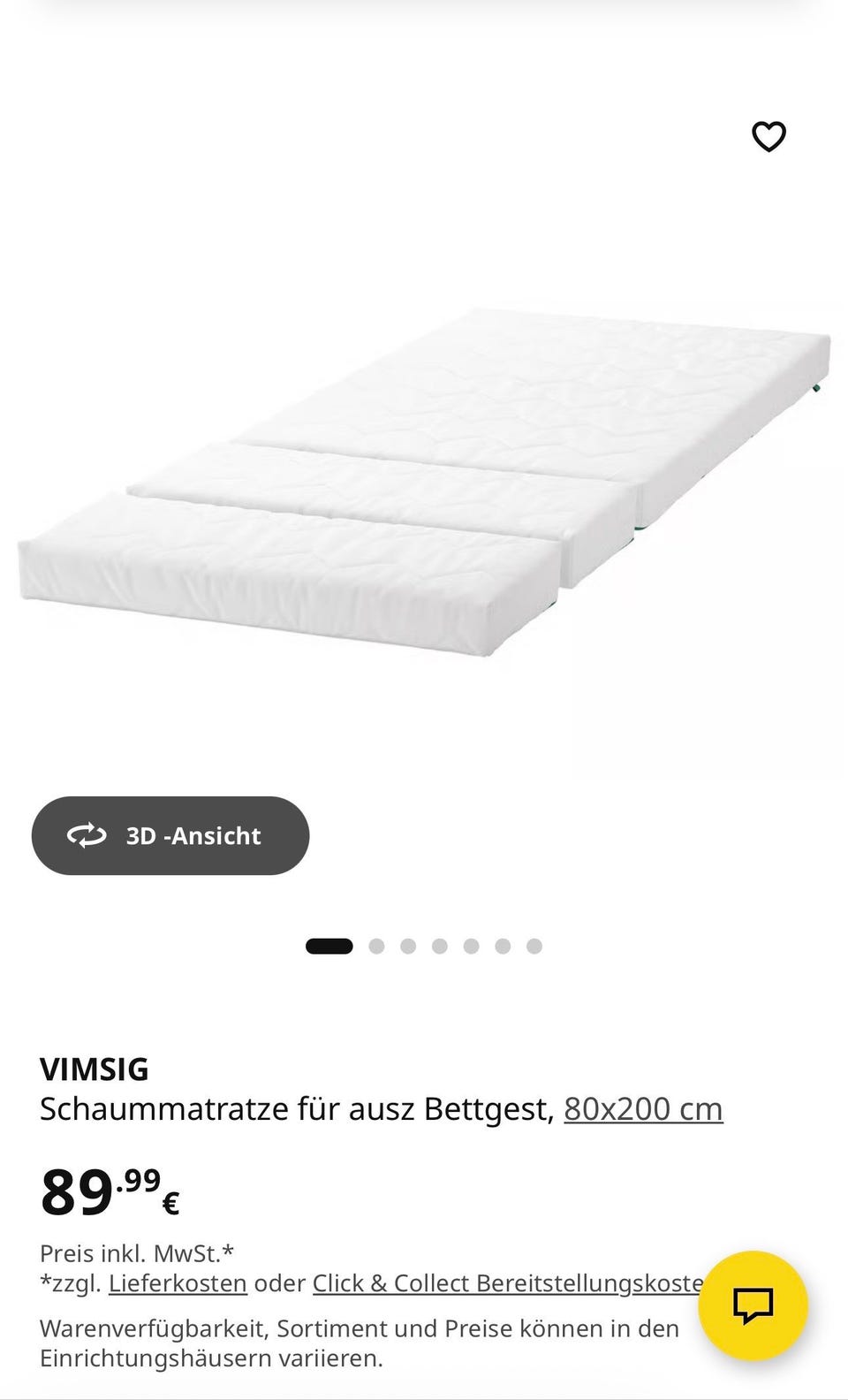Open the 3D-Ansicht view

(170, 835)
